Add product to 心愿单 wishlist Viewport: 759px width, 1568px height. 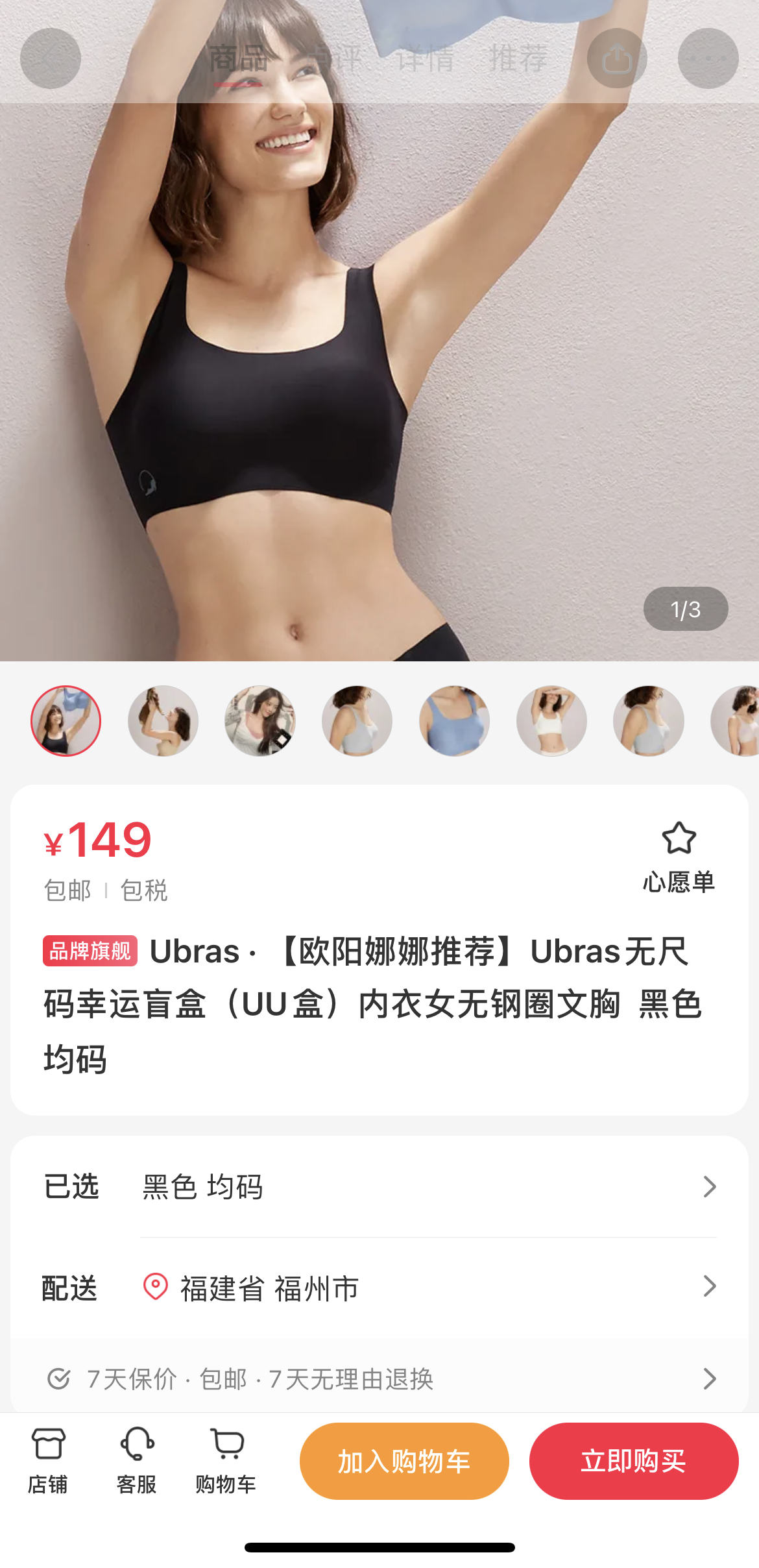(679, 856)
